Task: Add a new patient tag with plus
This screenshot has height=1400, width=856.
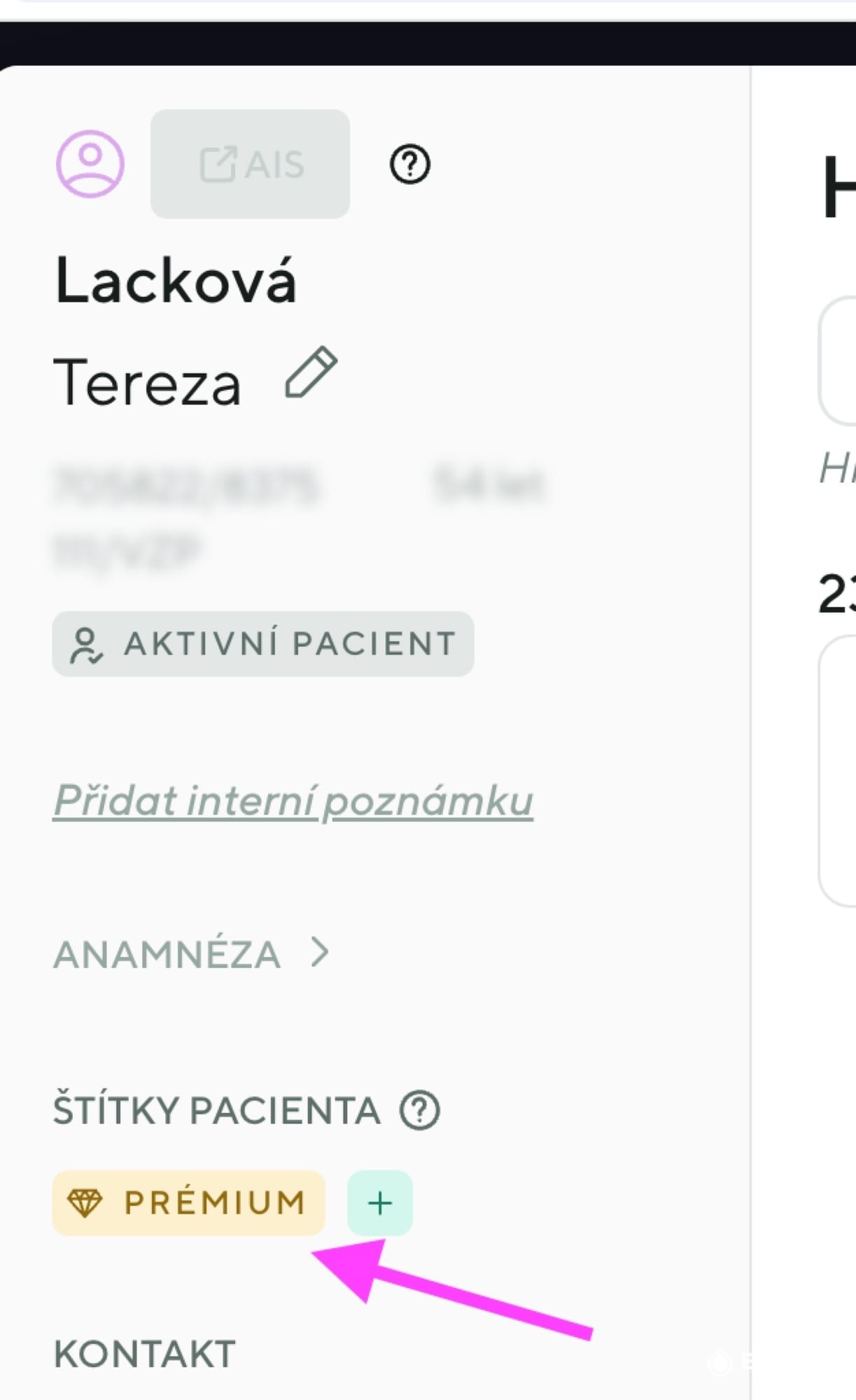Action: 379,1203
